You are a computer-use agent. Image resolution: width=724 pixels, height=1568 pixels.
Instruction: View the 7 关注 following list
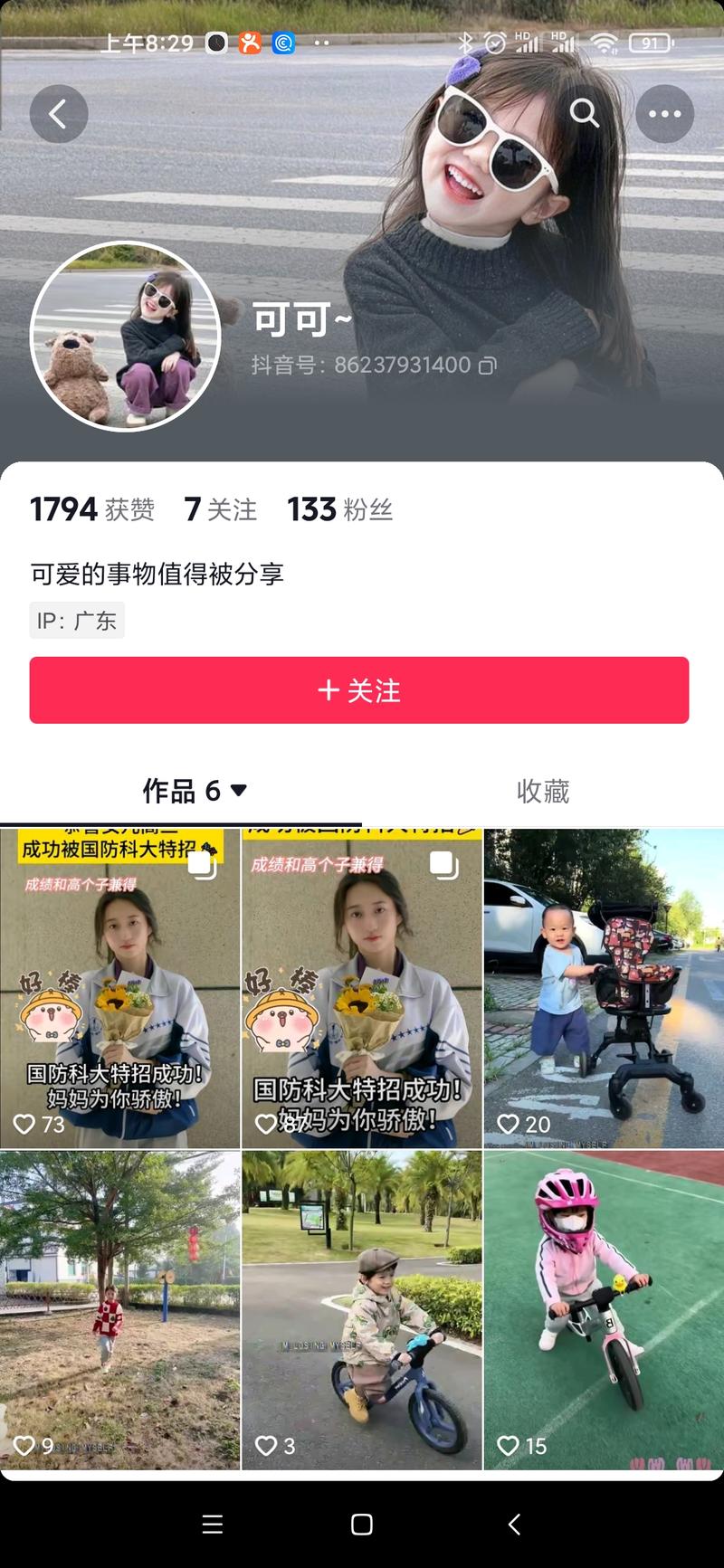221,509
